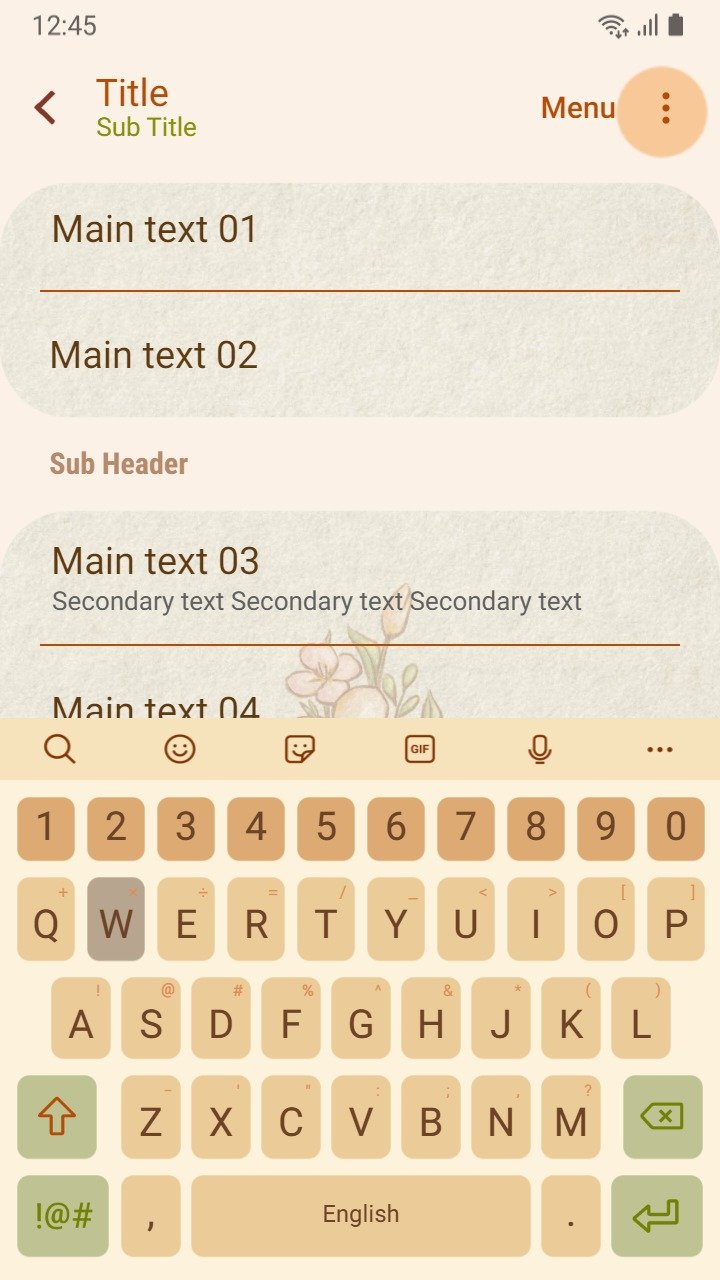
Task: Go back using the arrow icon
Action: click(x=45, y=108)
